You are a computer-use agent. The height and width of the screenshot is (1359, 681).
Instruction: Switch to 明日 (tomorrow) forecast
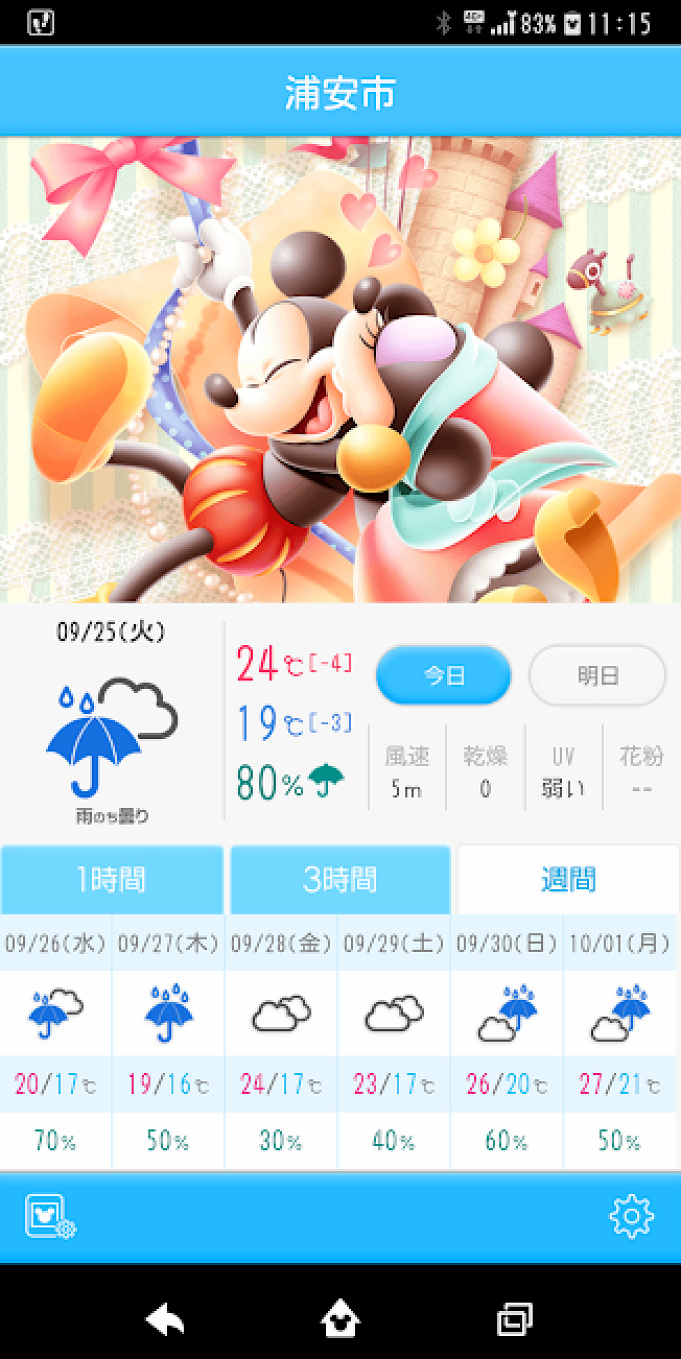pos(597,676)
